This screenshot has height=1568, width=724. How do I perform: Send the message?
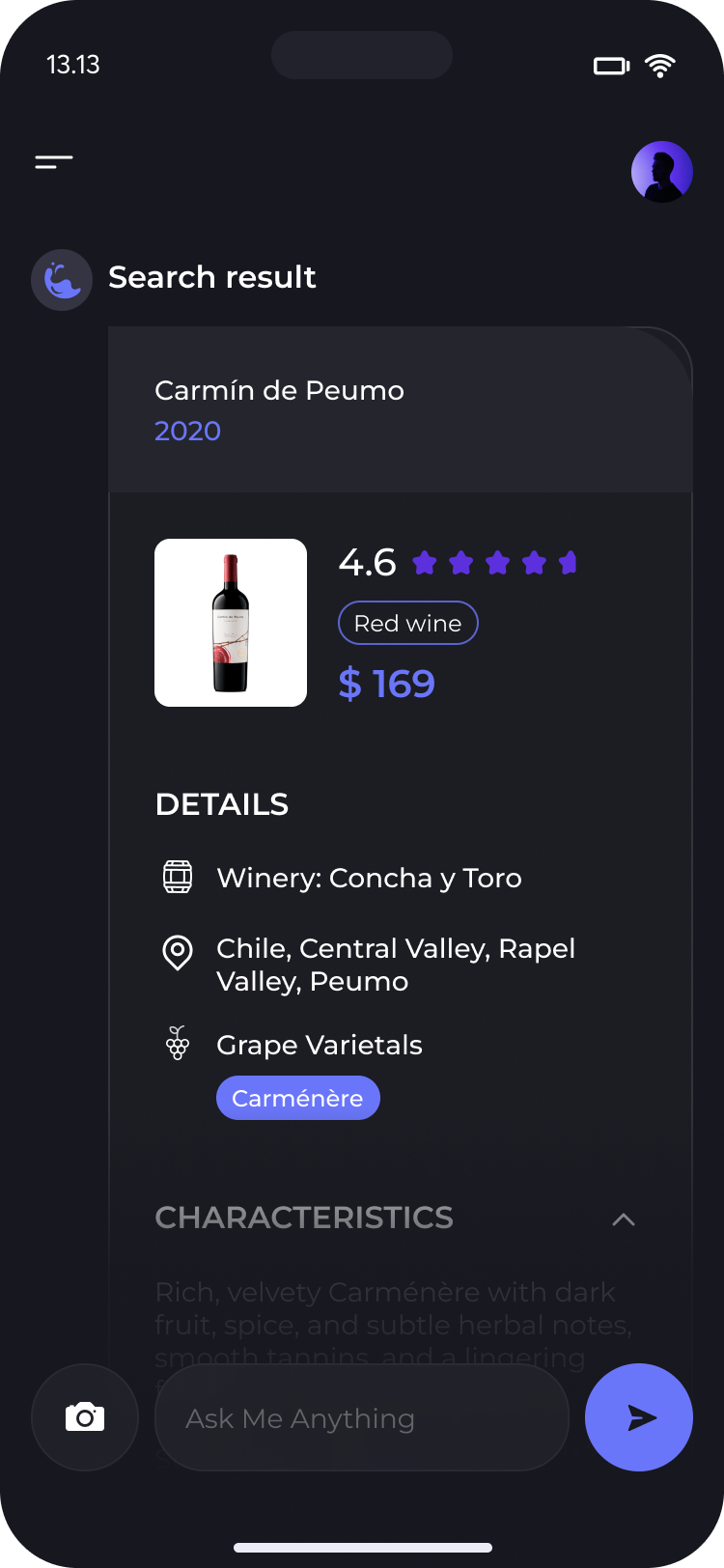point(639,1417)
